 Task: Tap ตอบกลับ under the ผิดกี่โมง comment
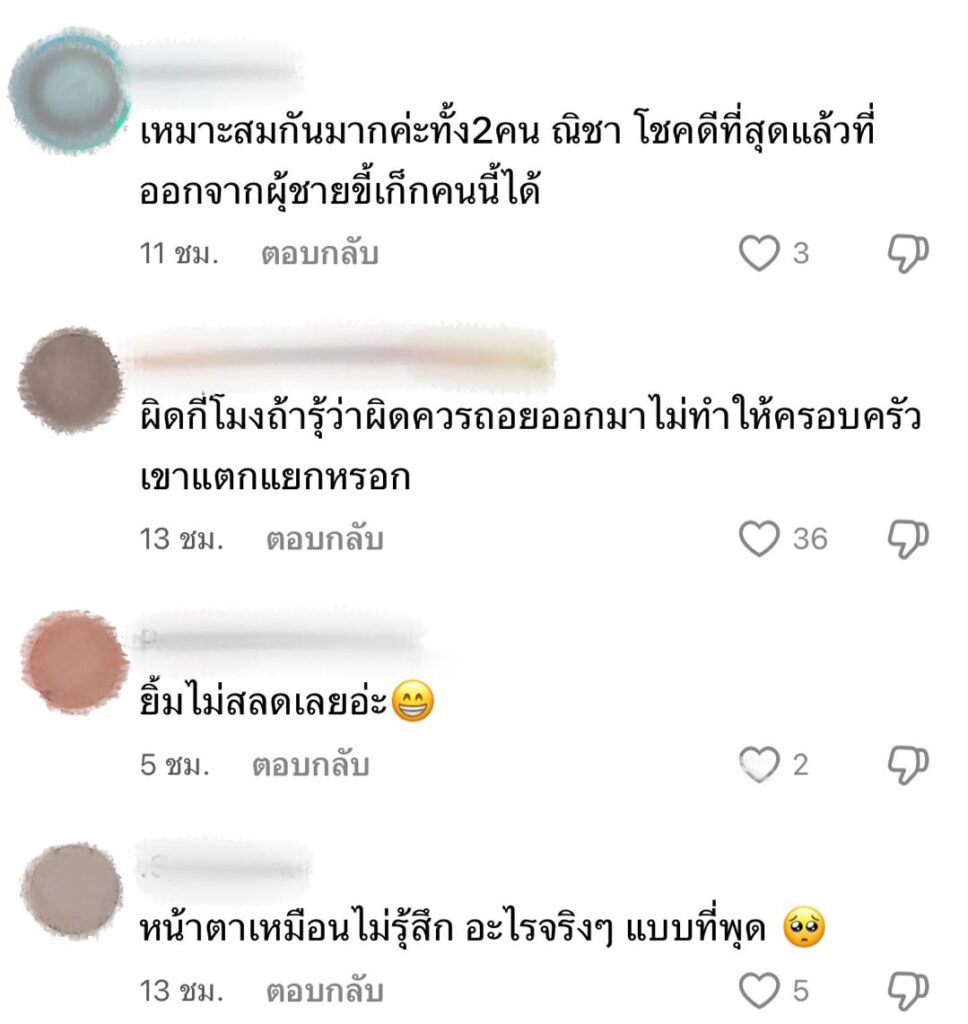click(324, 540)
